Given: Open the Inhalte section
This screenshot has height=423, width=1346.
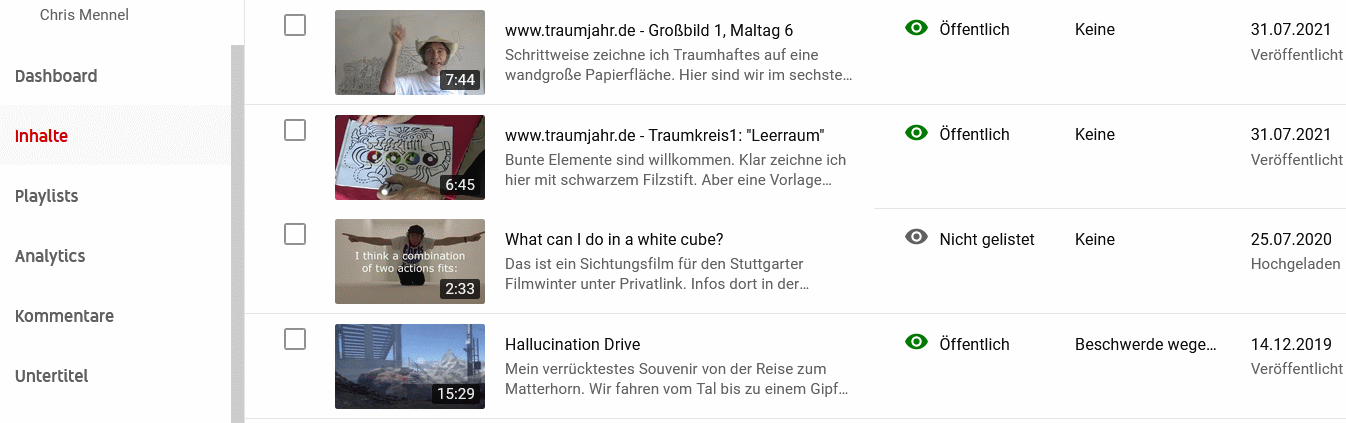Looking at the screenshot, I should pyautogui.click(x=42, y=136).
